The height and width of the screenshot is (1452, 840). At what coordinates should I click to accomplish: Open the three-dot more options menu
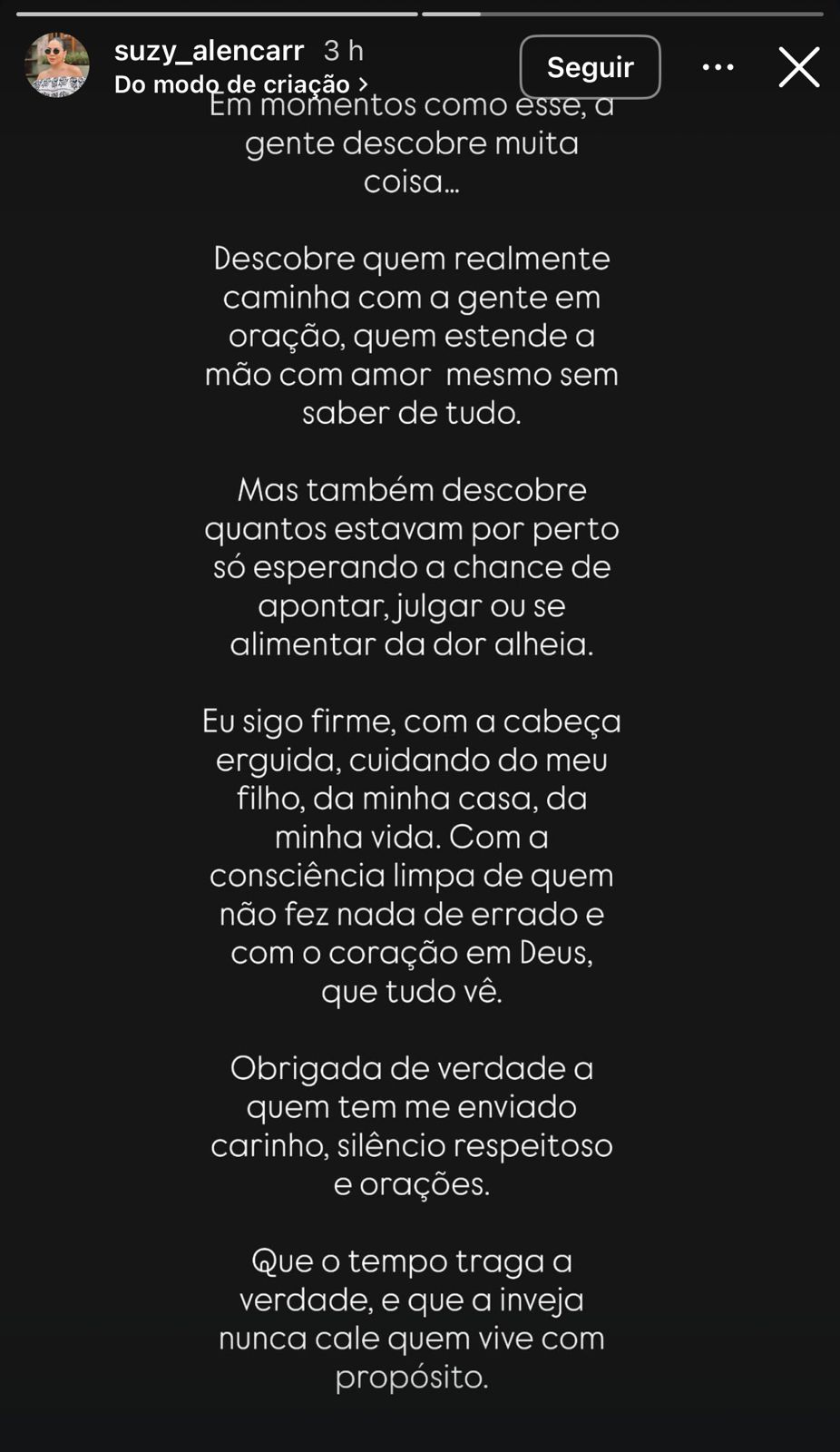(718, 66)
